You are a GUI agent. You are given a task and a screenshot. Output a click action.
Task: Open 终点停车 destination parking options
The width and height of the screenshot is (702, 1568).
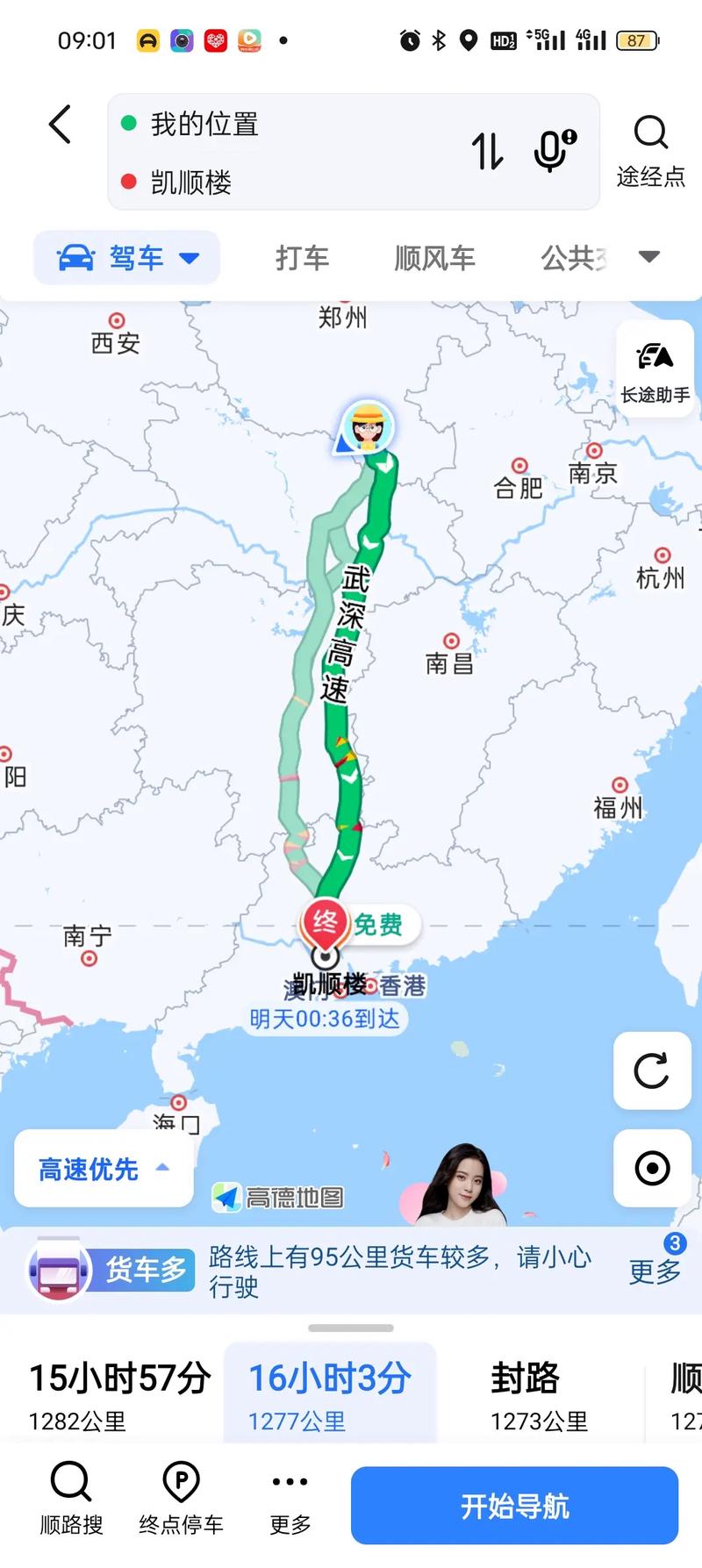click(x=180, y=1502)
